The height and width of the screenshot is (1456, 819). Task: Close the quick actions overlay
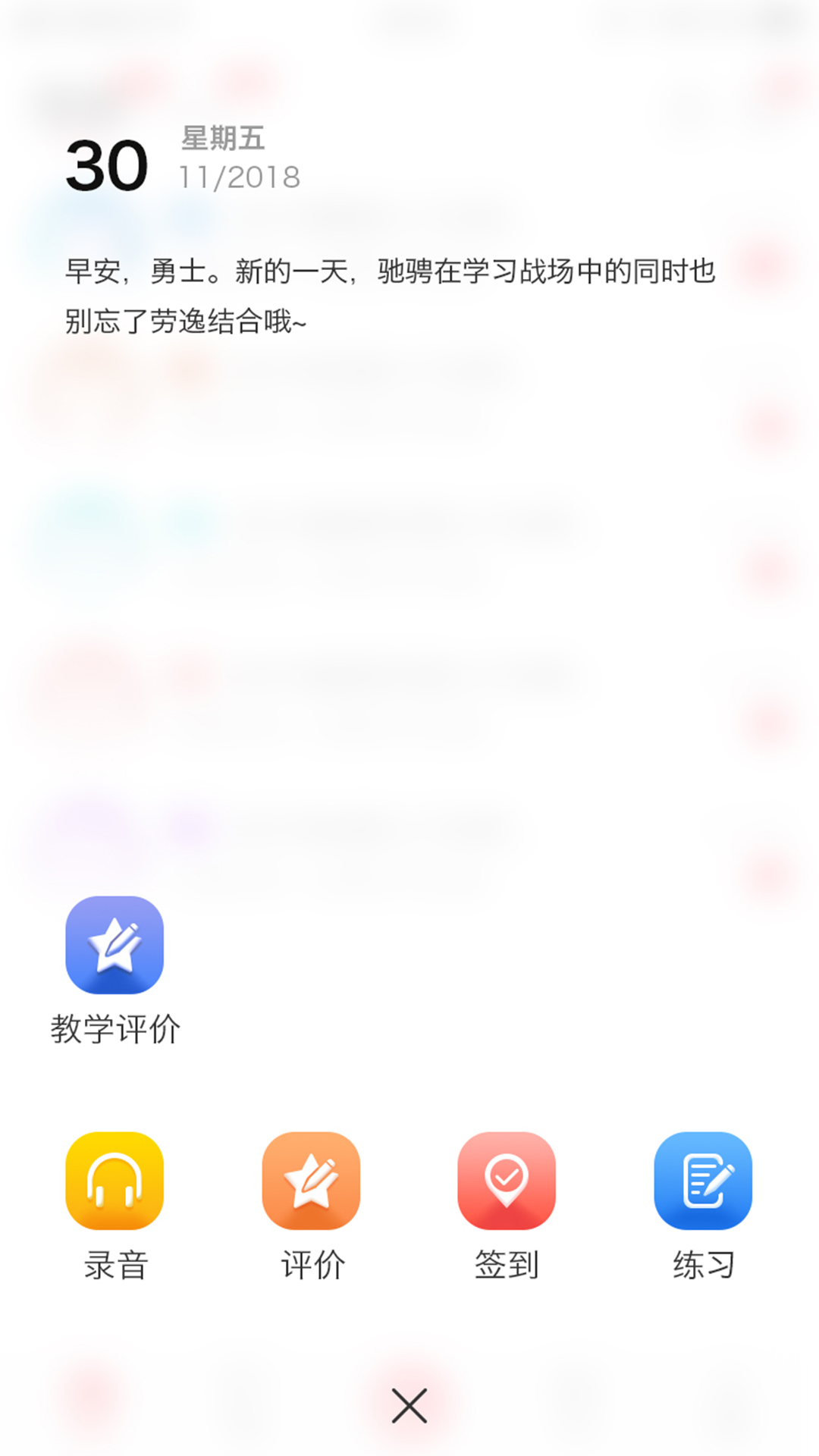tap(409, 1406)
